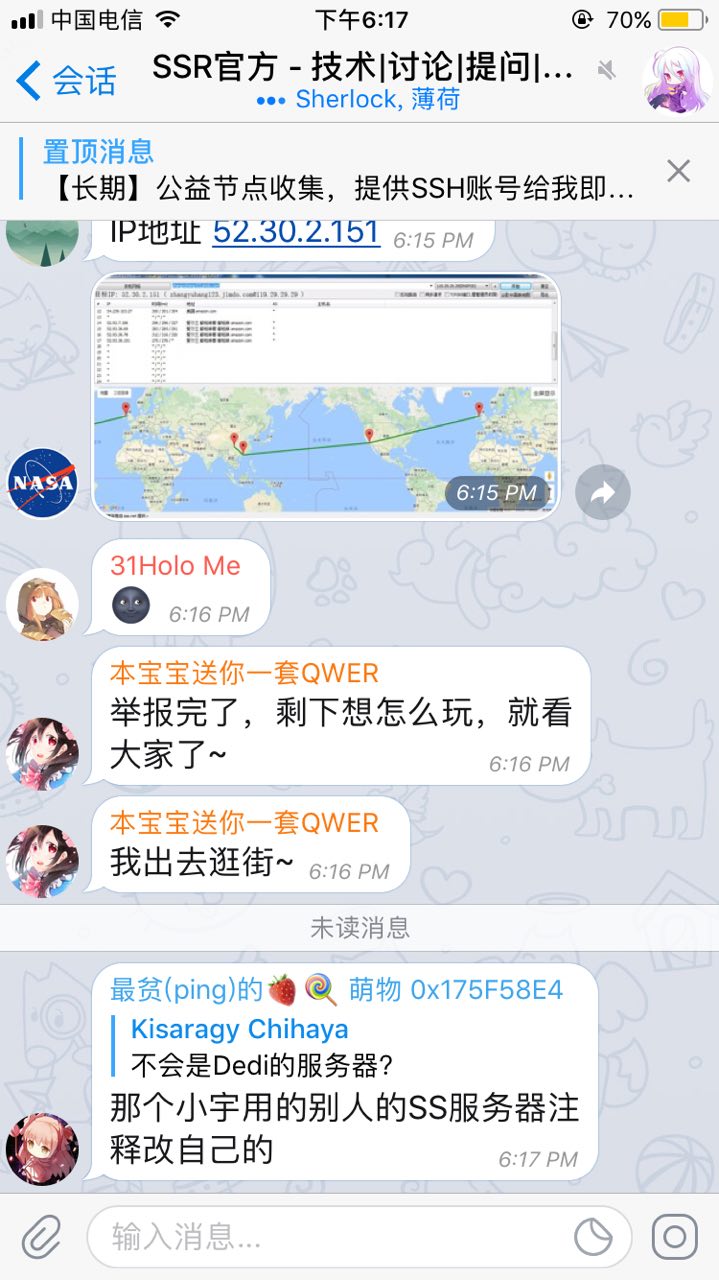719x1280 pixels.
Task: Go back to the 会话 list
Action: point(66,82)
